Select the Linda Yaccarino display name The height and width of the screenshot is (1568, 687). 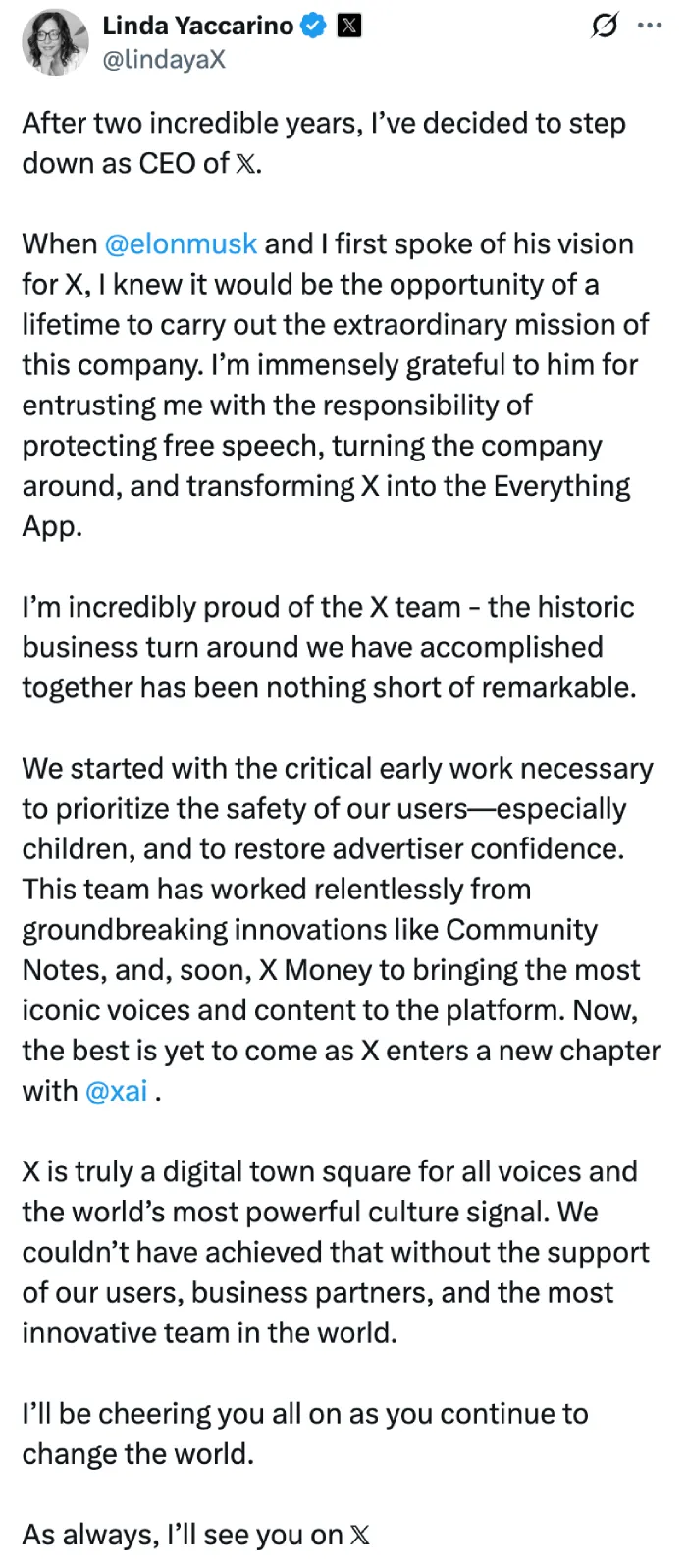[x=198, y=26]
